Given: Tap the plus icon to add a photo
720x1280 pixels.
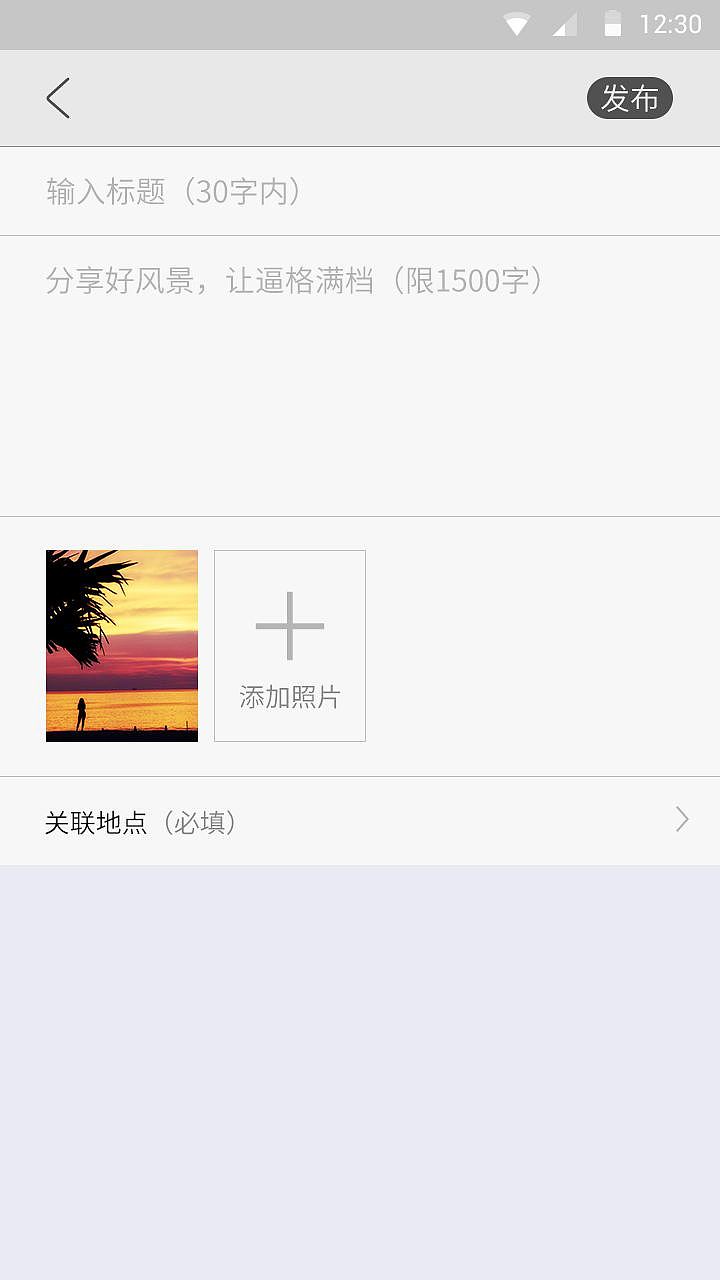Looking at the screenshot, I should click(289, 625).
